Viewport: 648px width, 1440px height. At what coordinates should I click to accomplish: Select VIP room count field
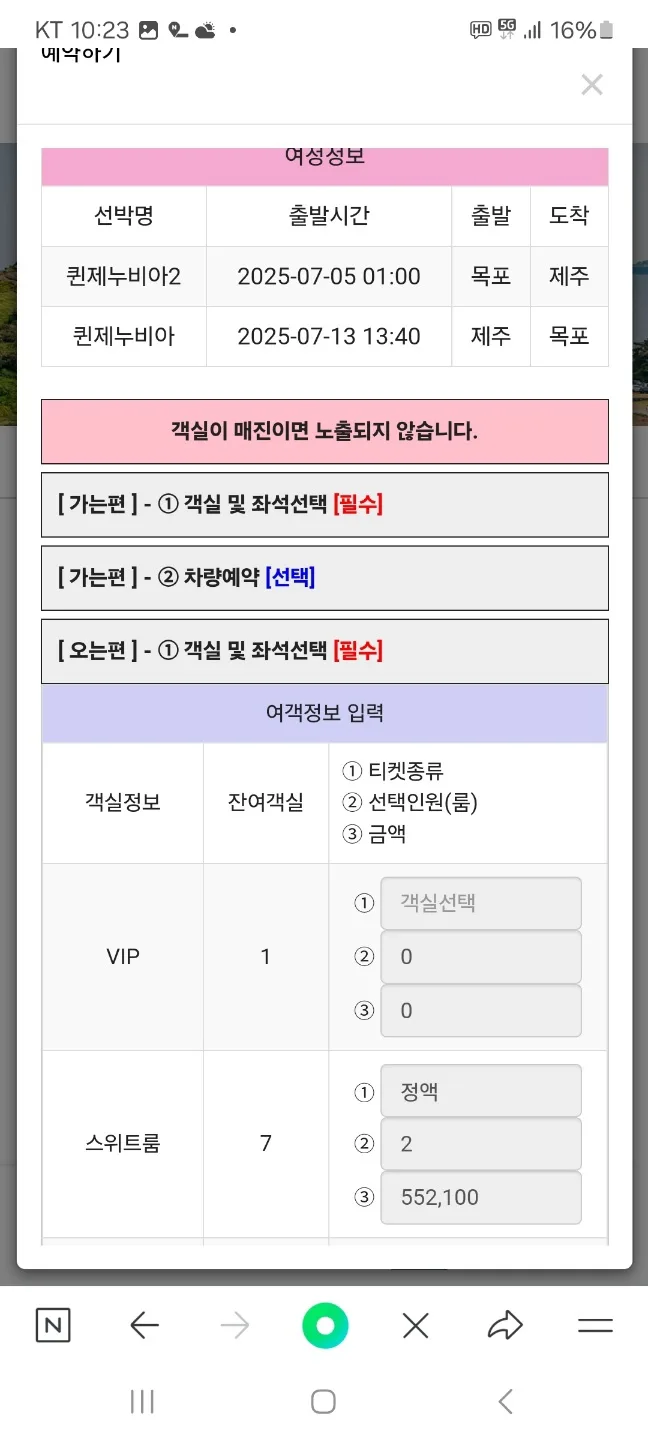tap(480, 957)
